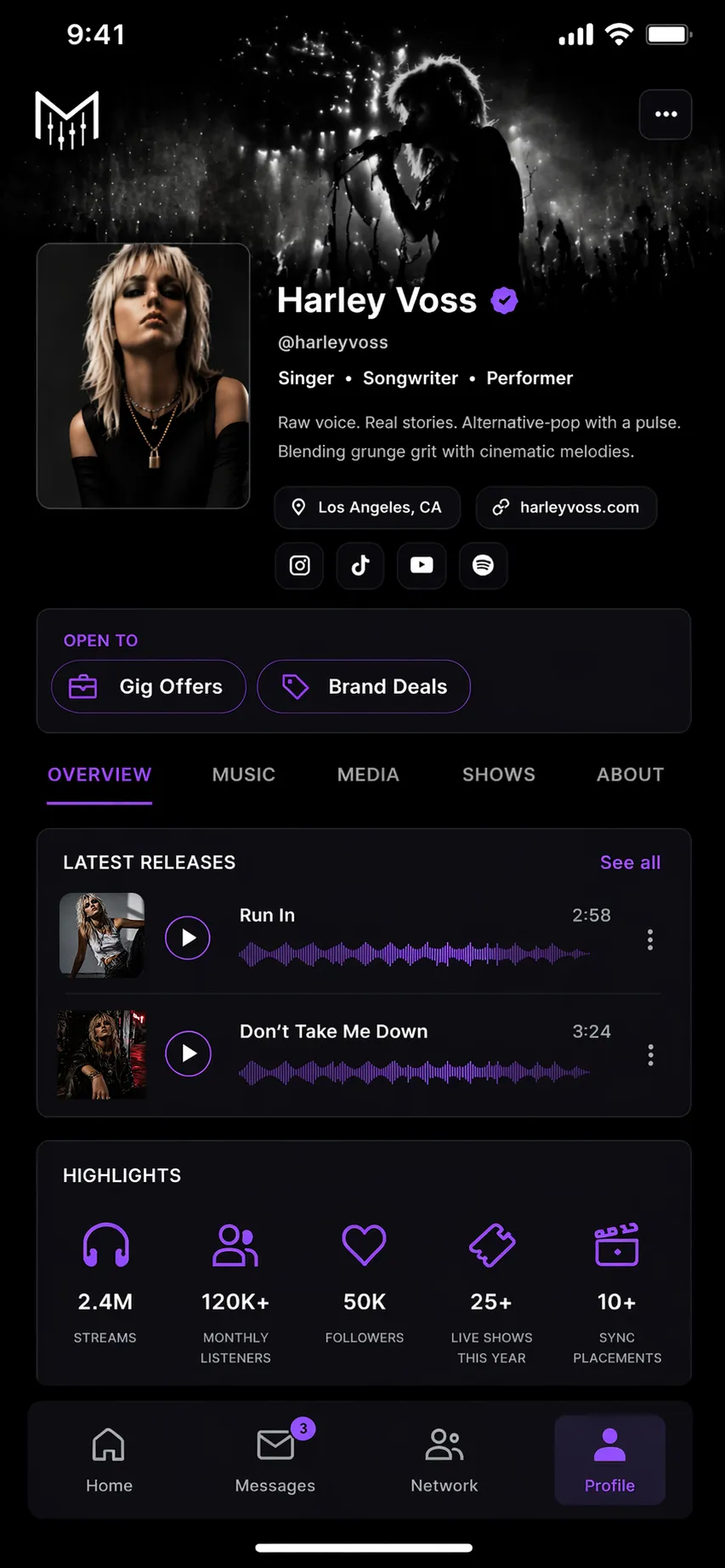The width and height of the screenshot is (725, 1568).
Task: Click the verified badge next to Harley Voss
Action: click(x=503, y=299)
